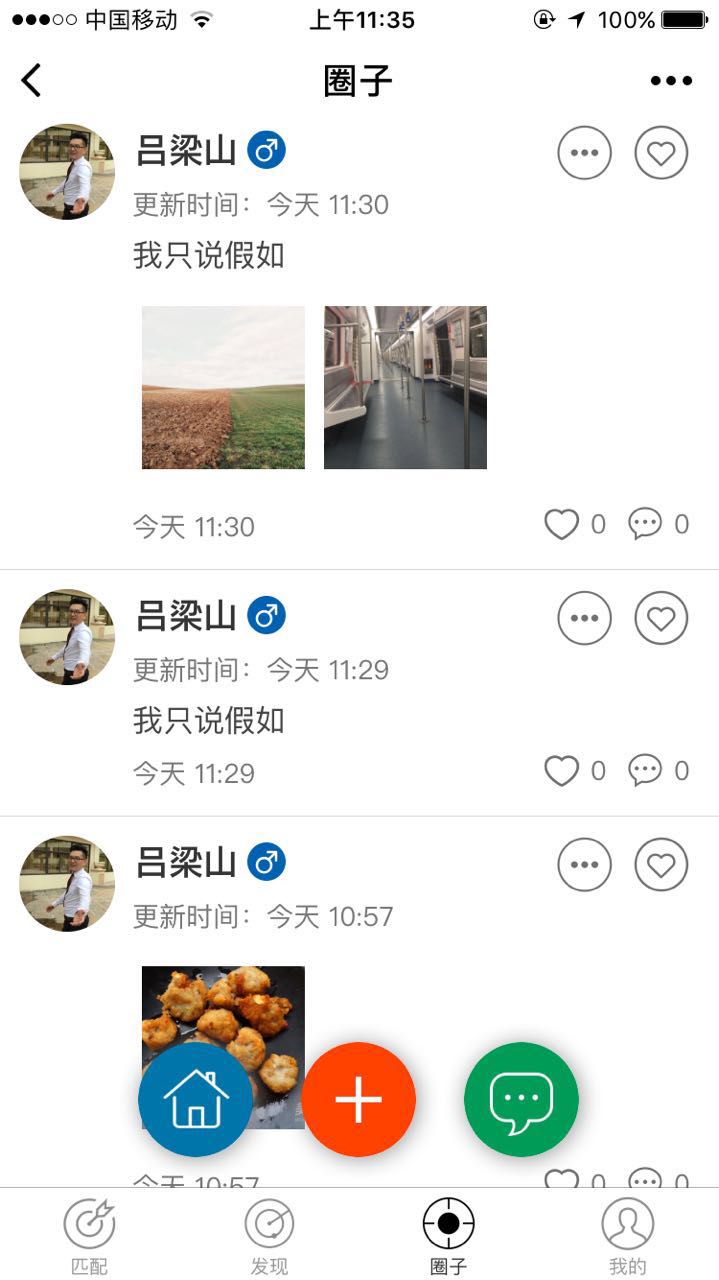Like the post from 今天 11:30

(562, 524)
